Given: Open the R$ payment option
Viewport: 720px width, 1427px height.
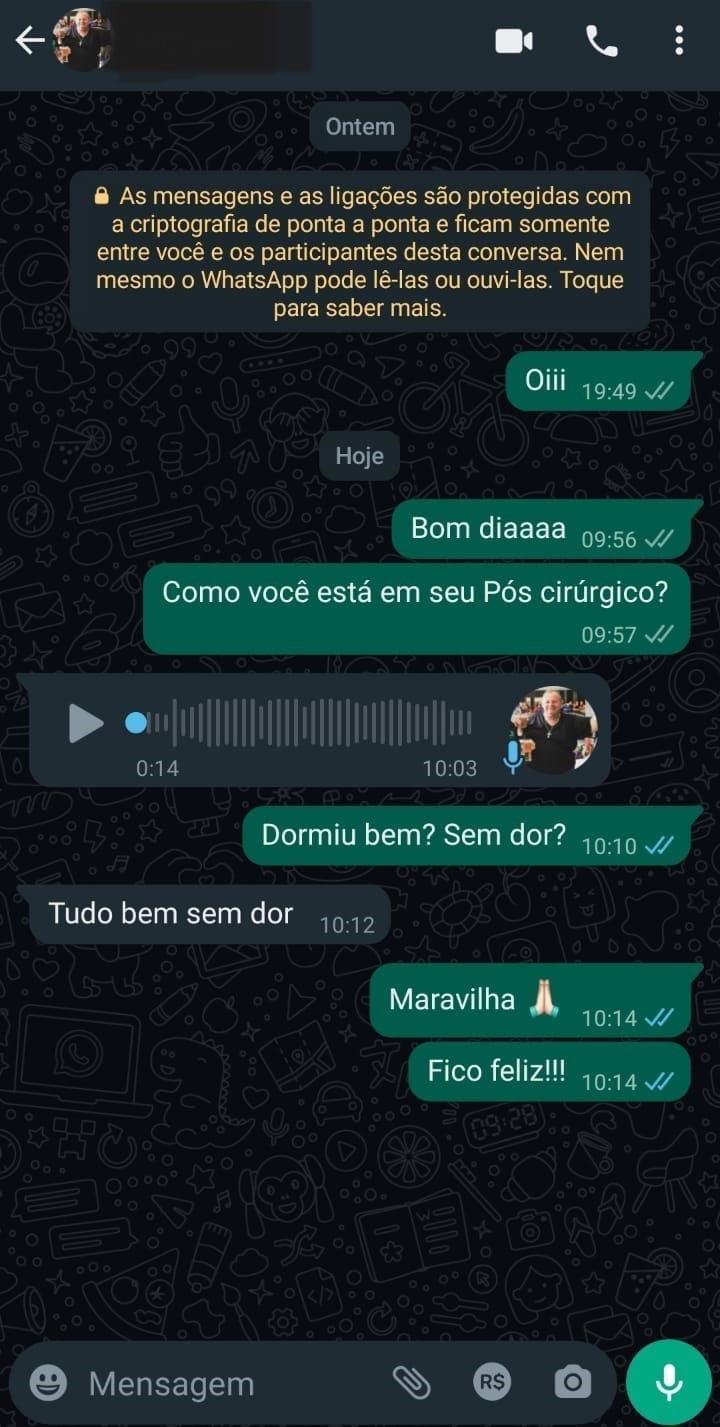Looking at the screenshot, I should pos(492,1383).
